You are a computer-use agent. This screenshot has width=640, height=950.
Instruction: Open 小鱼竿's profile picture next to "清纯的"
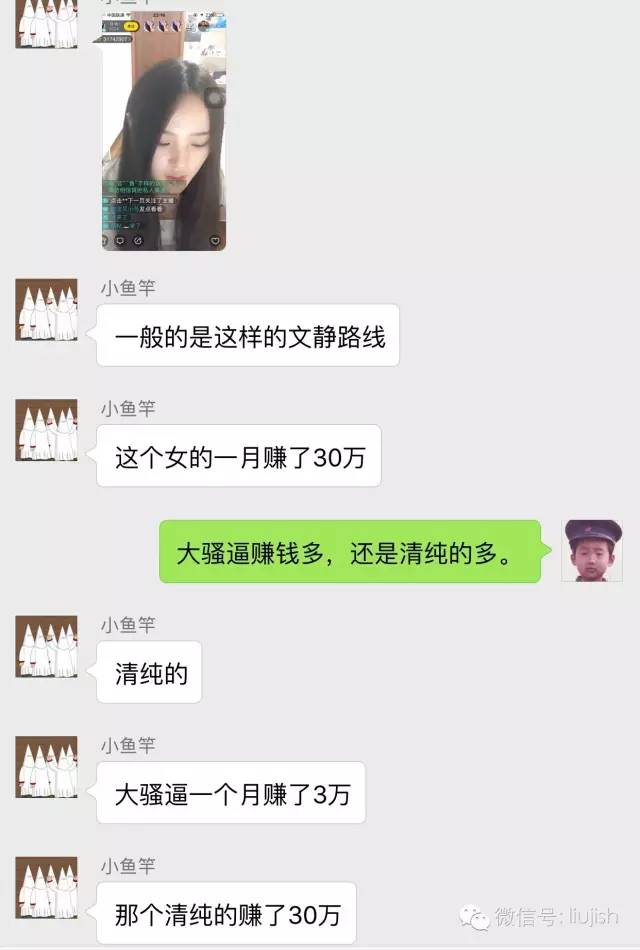click(46, 647)
